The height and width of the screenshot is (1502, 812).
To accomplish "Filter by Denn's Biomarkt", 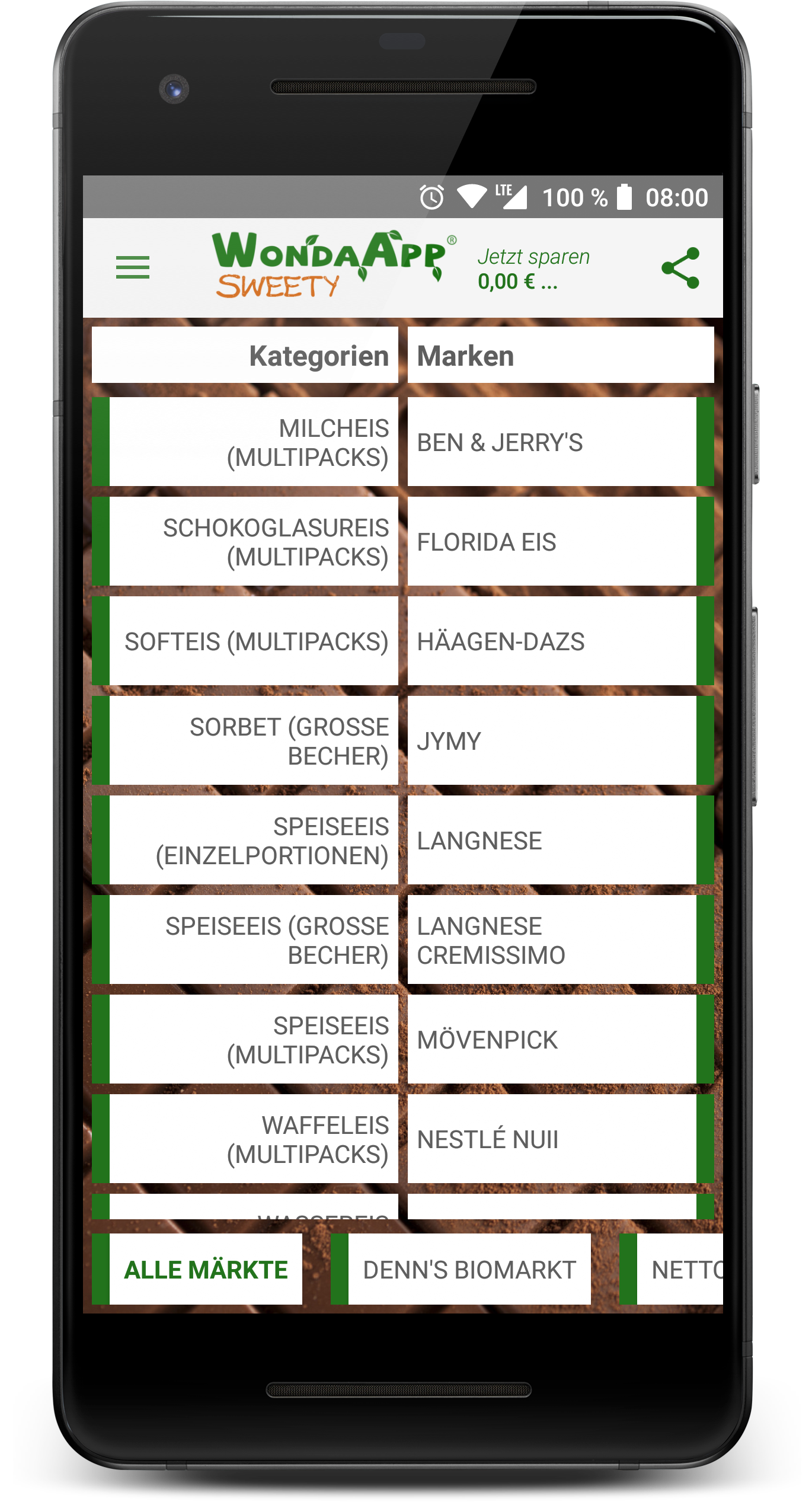I will point(461,1269).
